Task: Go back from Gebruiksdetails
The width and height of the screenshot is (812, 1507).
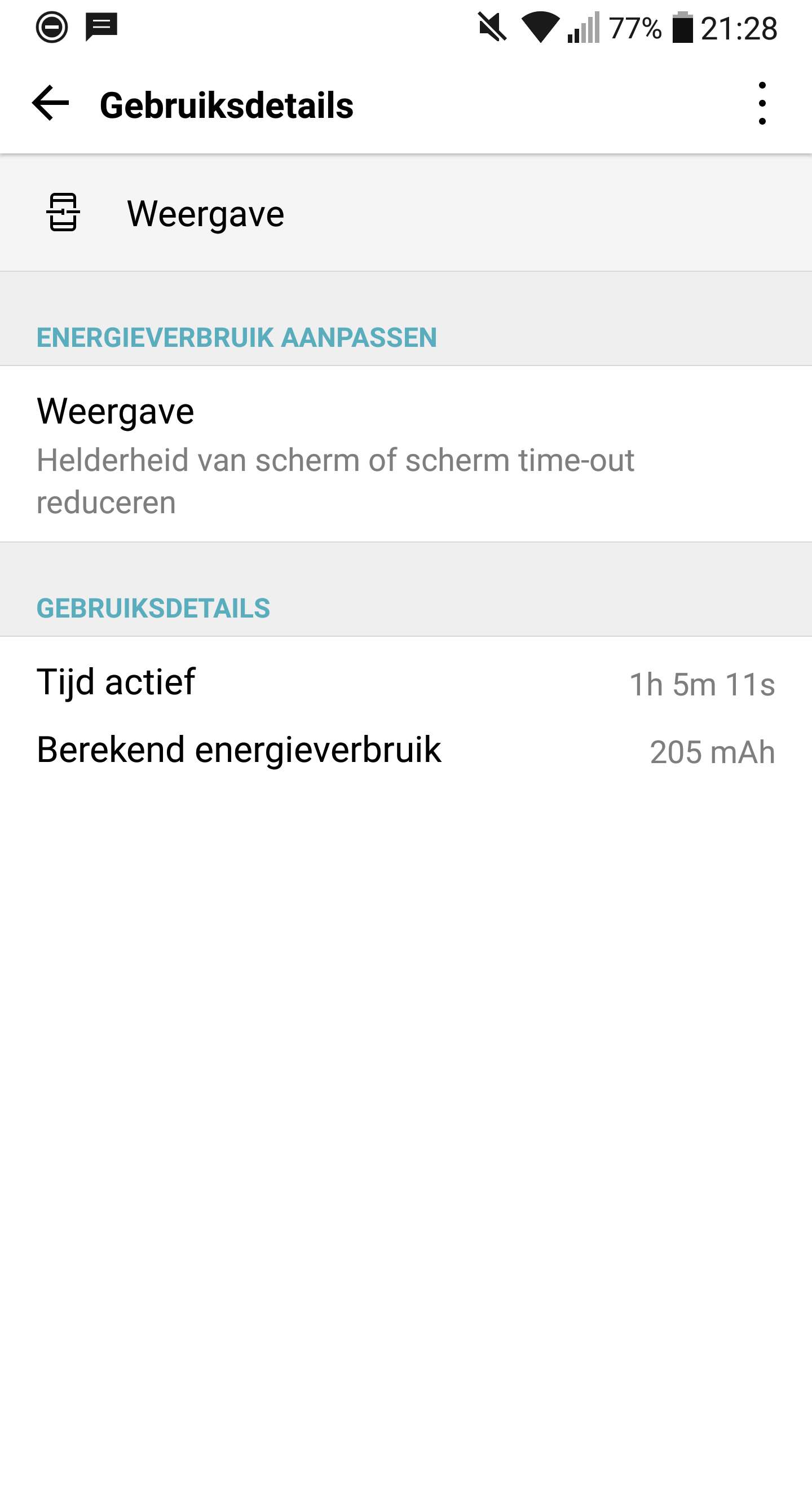Action: 50,104
